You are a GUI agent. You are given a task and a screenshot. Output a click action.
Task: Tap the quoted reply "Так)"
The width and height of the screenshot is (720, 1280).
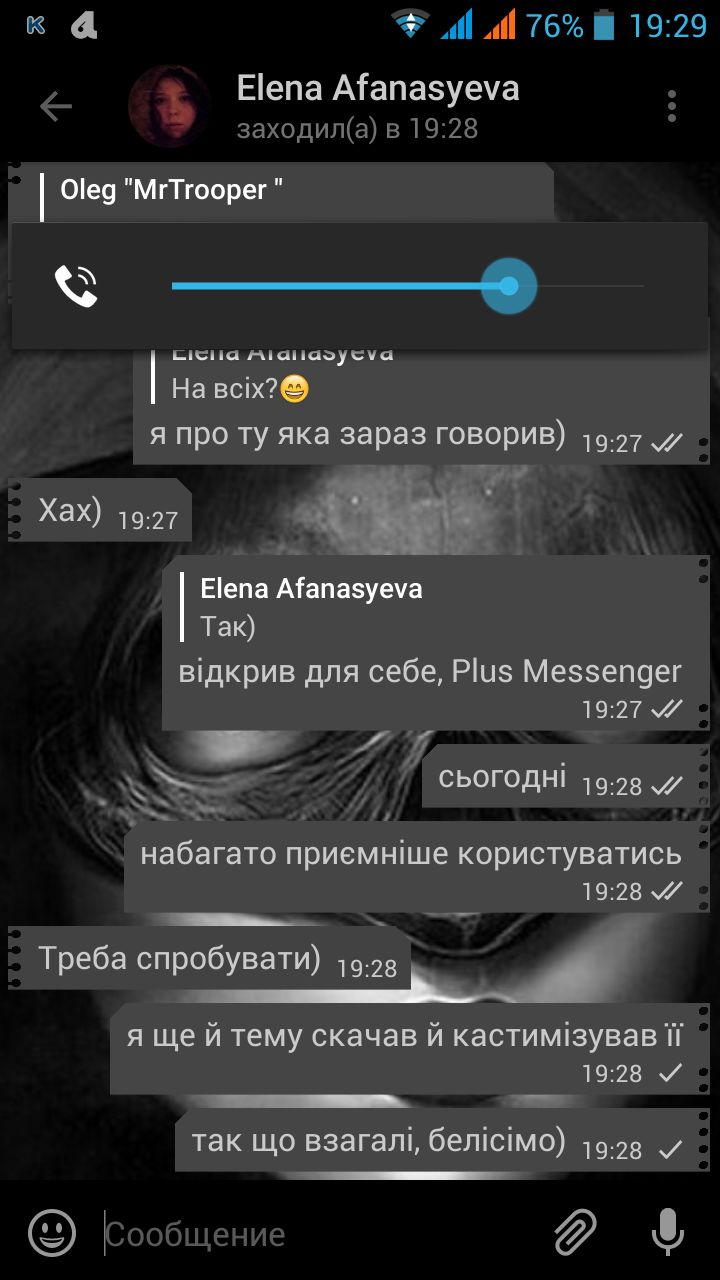312,608
